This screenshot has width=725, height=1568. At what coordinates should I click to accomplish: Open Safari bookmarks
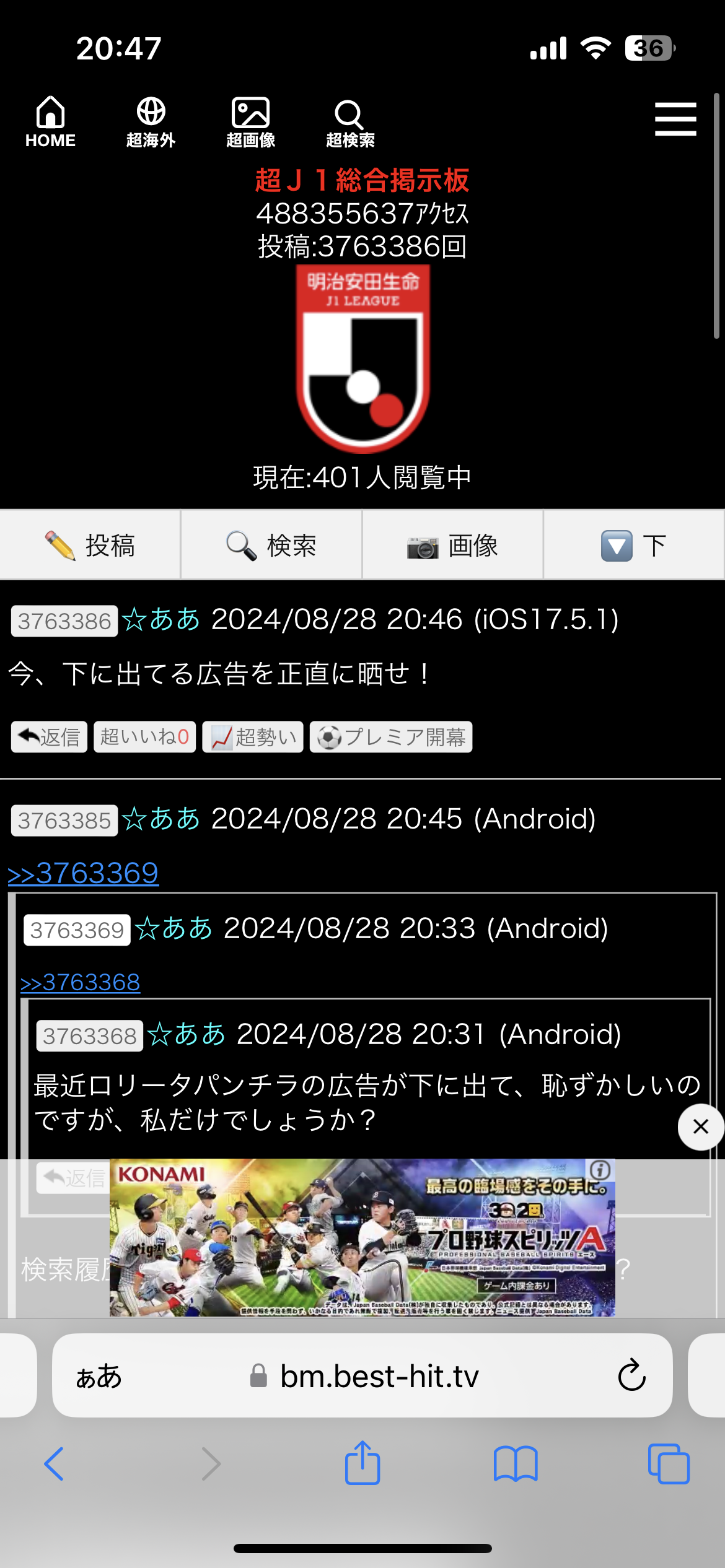click(516, 1464)
